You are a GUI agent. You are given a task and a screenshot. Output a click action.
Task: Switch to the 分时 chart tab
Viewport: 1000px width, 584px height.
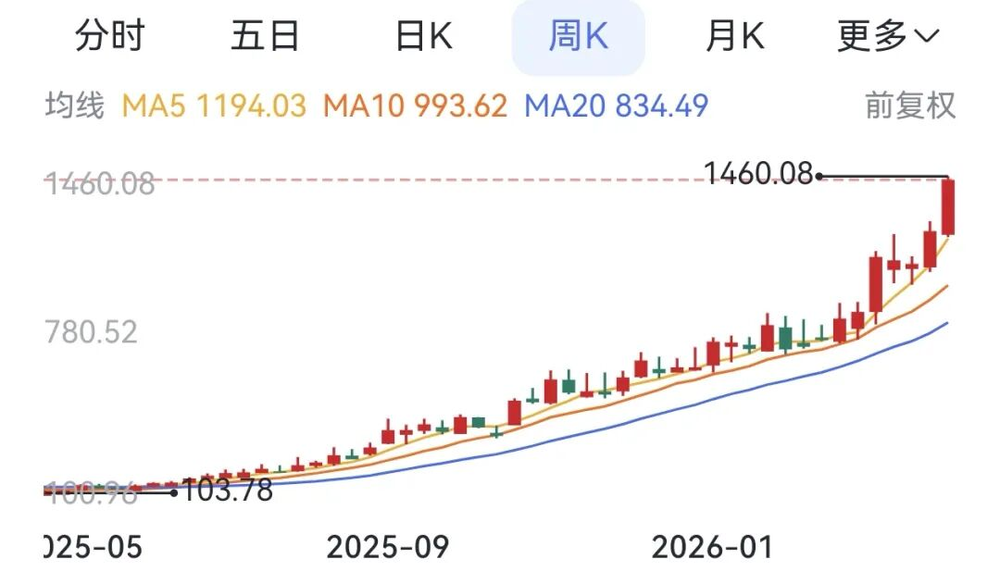coord(110,37)
